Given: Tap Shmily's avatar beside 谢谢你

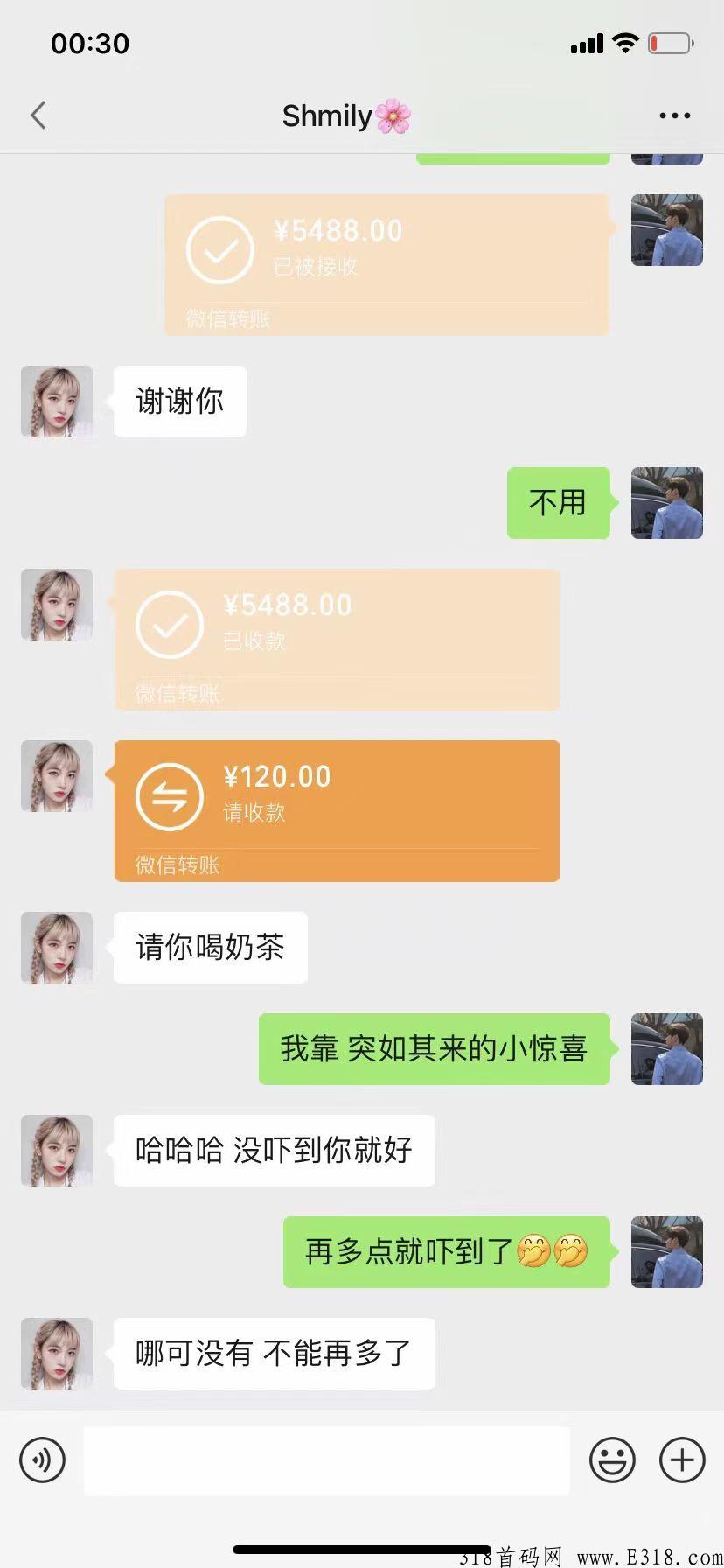Looking at the screenshot, I should (57, 402).
